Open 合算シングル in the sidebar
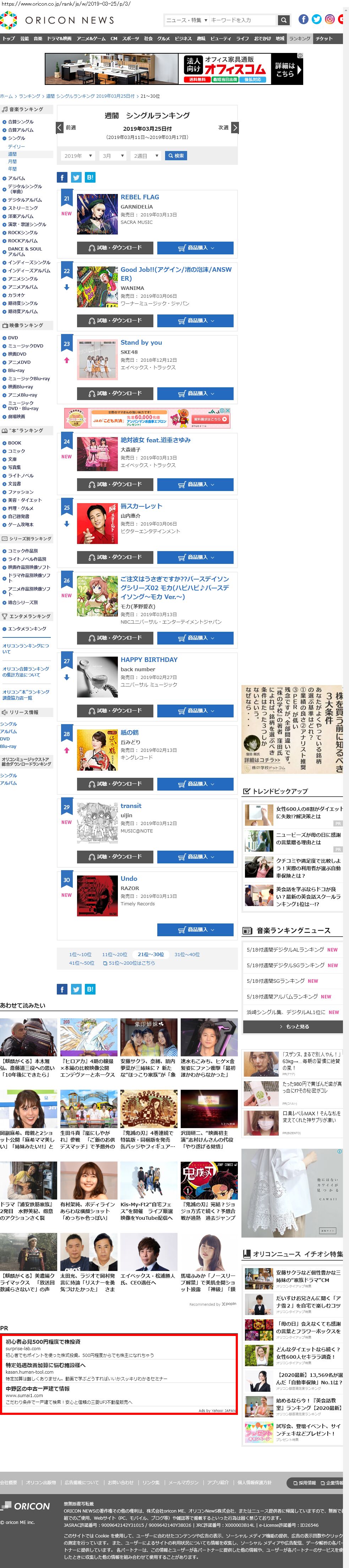 tap(21, 122)
